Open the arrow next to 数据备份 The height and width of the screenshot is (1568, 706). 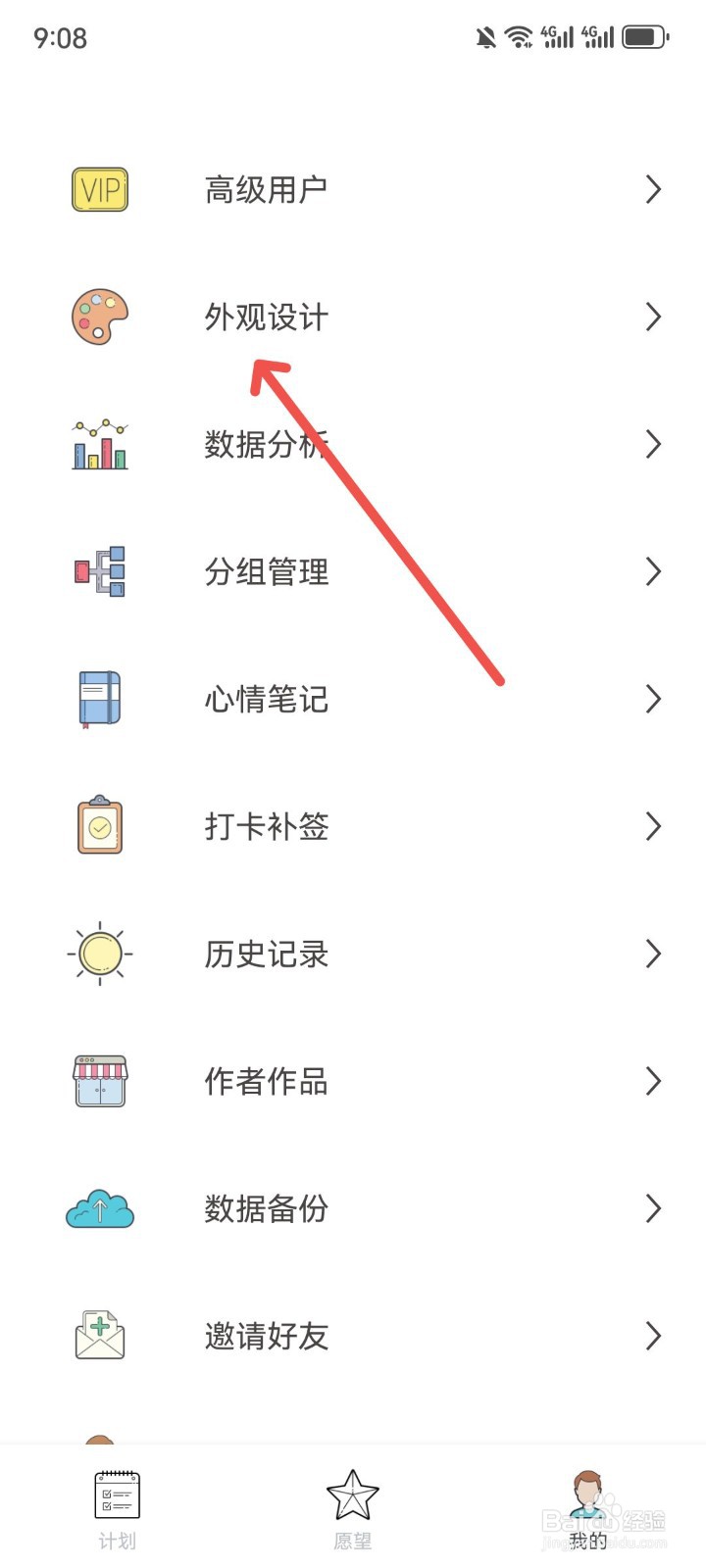point(654,1208)
